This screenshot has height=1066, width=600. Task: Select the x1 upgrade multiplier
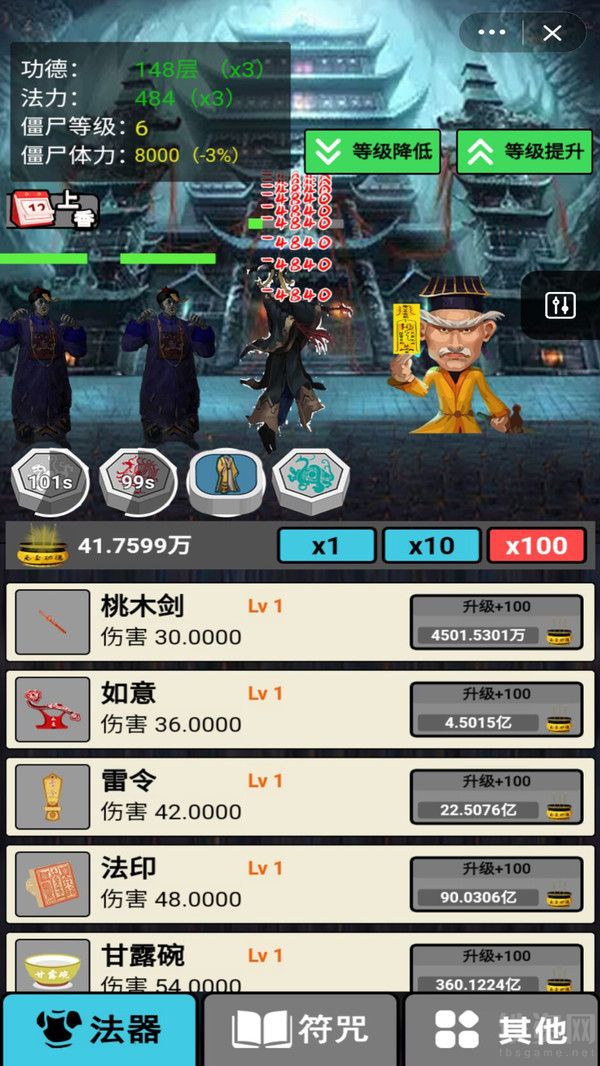pos(326,545)
